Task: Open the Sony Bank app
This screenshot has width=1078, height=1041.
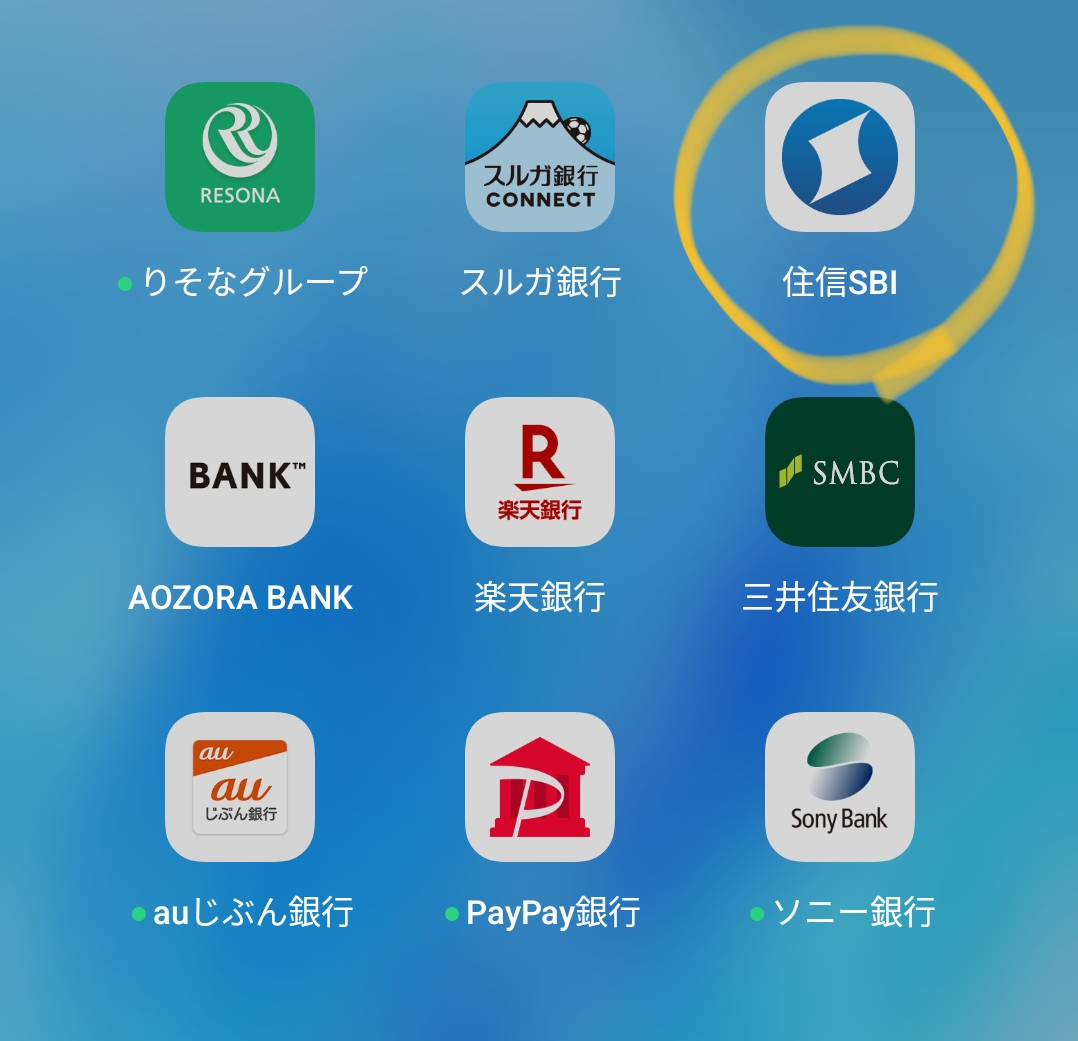Action: 840,787
